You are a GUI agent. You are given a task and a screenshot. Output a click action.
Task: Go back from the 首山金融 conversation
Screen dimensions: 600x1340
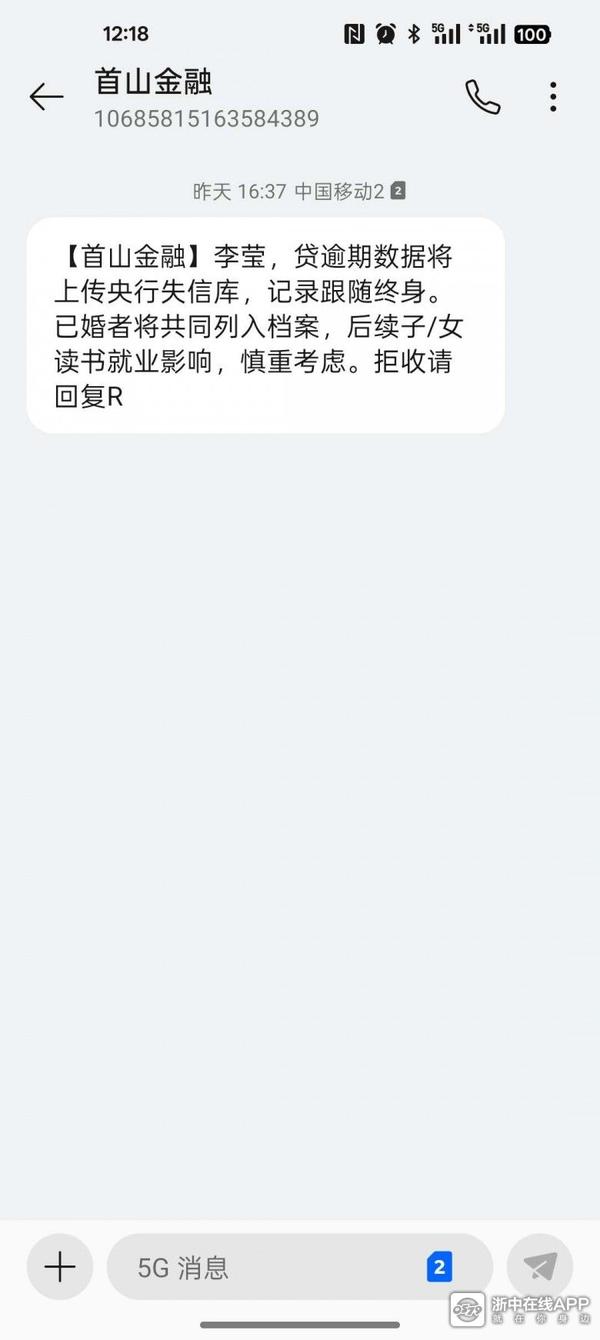[x=46, y=97]
